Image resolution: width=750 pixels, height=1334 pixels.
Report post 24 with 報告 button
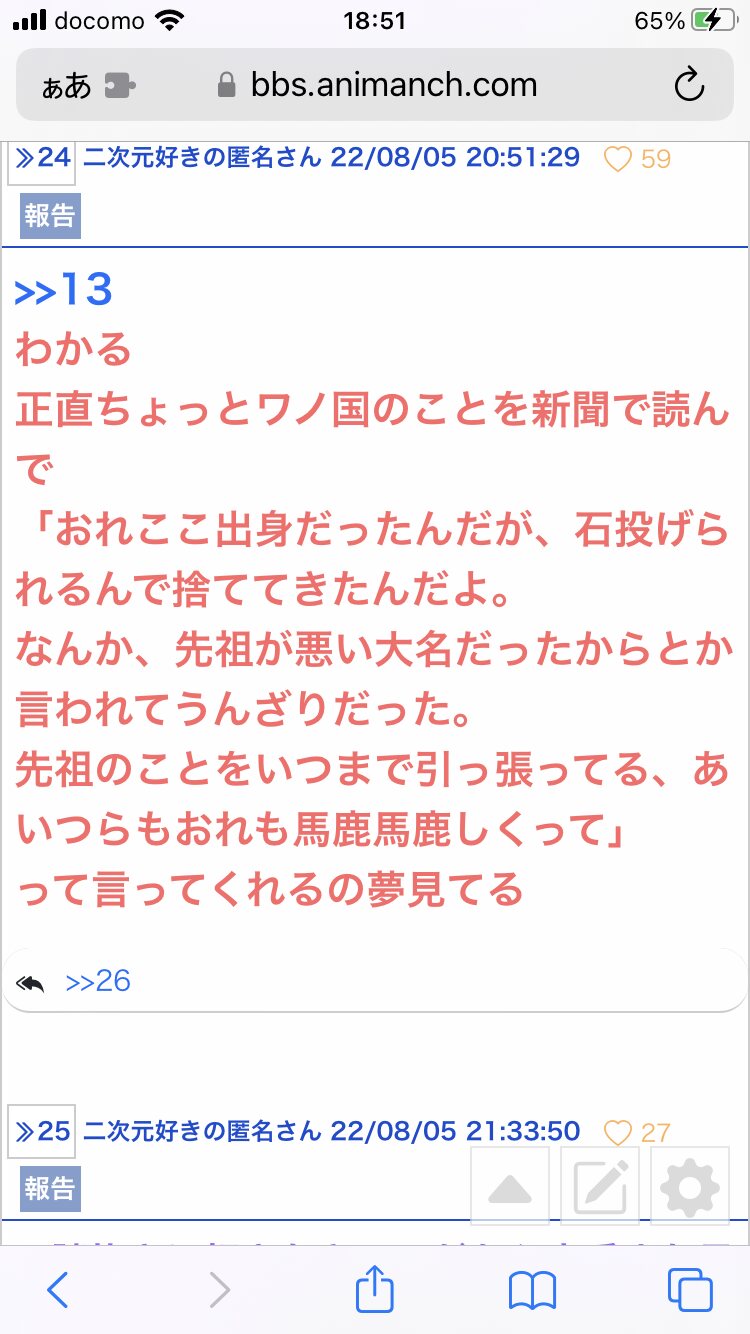[50, 215]
